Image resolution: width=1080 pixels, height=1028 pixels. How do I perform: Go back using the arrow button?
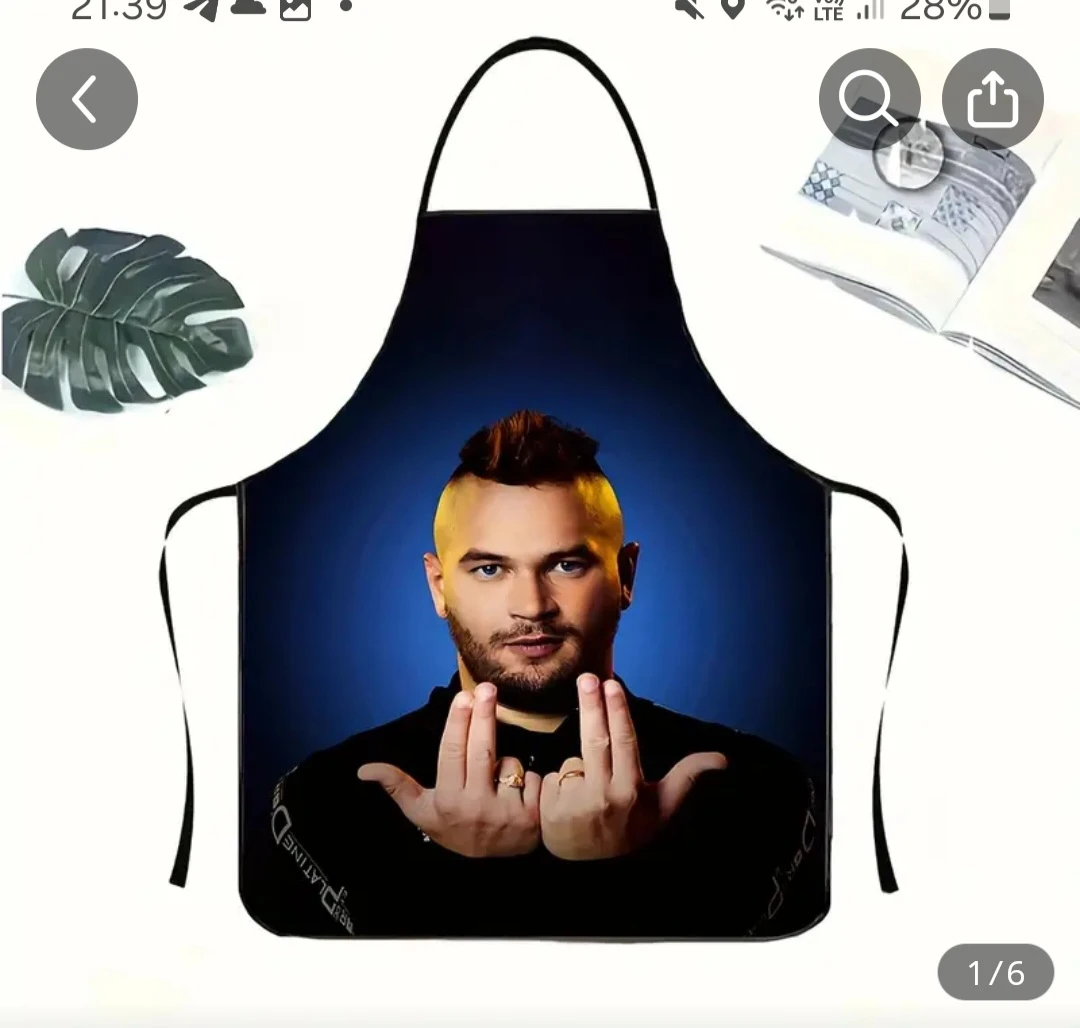click(86, 99)
